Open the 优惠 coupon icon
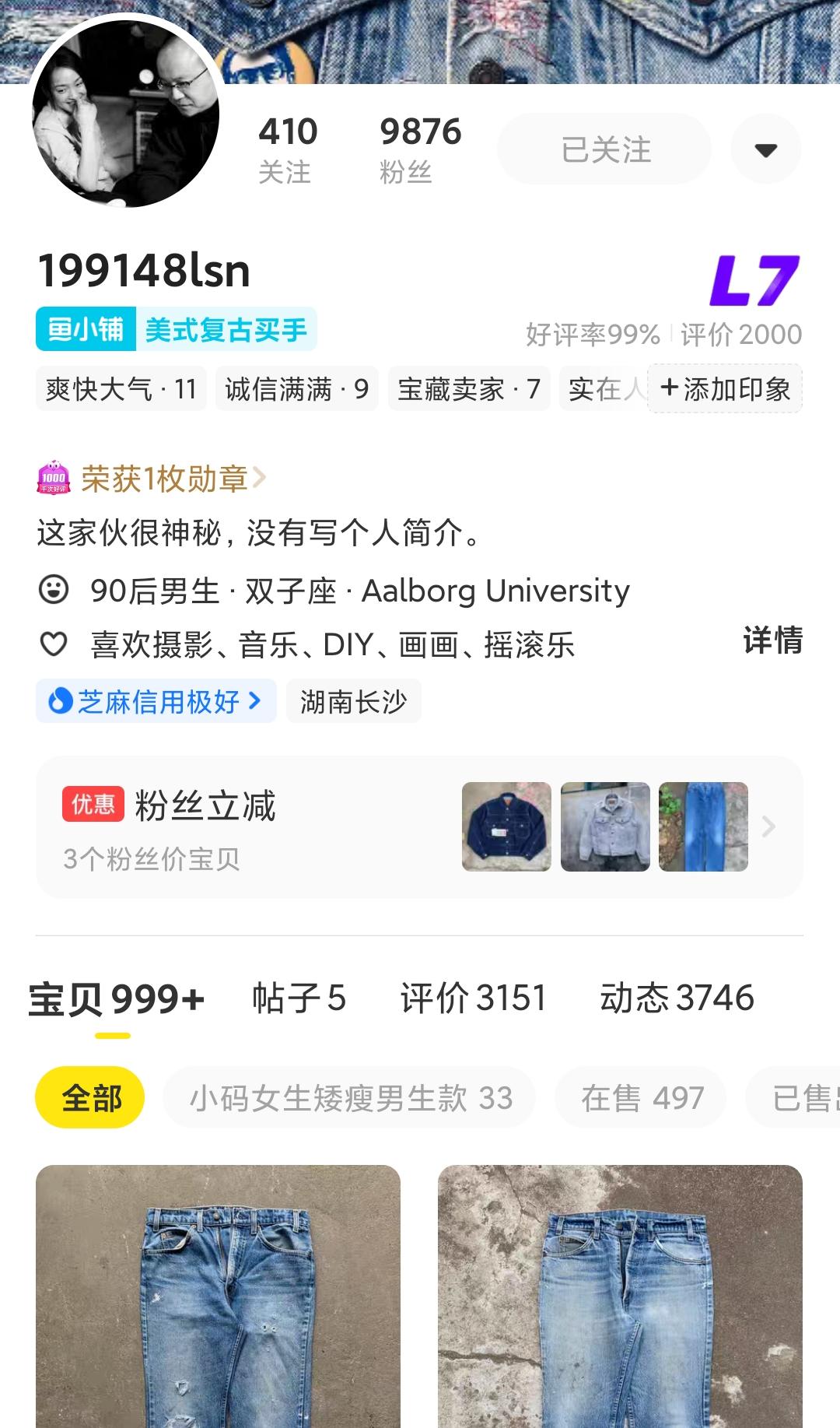This screenshot has width=840, height=1428. coord(91,805)
